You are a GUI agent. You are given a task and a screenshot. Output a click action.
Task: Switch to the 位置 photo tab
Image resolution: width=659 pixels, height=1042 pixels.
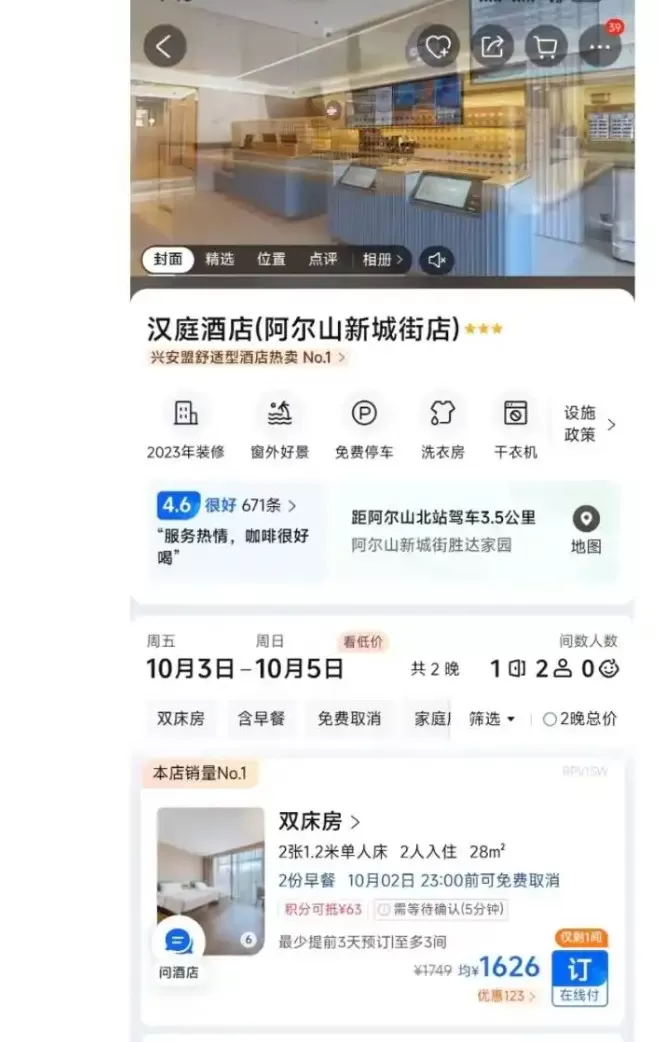[x=271, y=259]
